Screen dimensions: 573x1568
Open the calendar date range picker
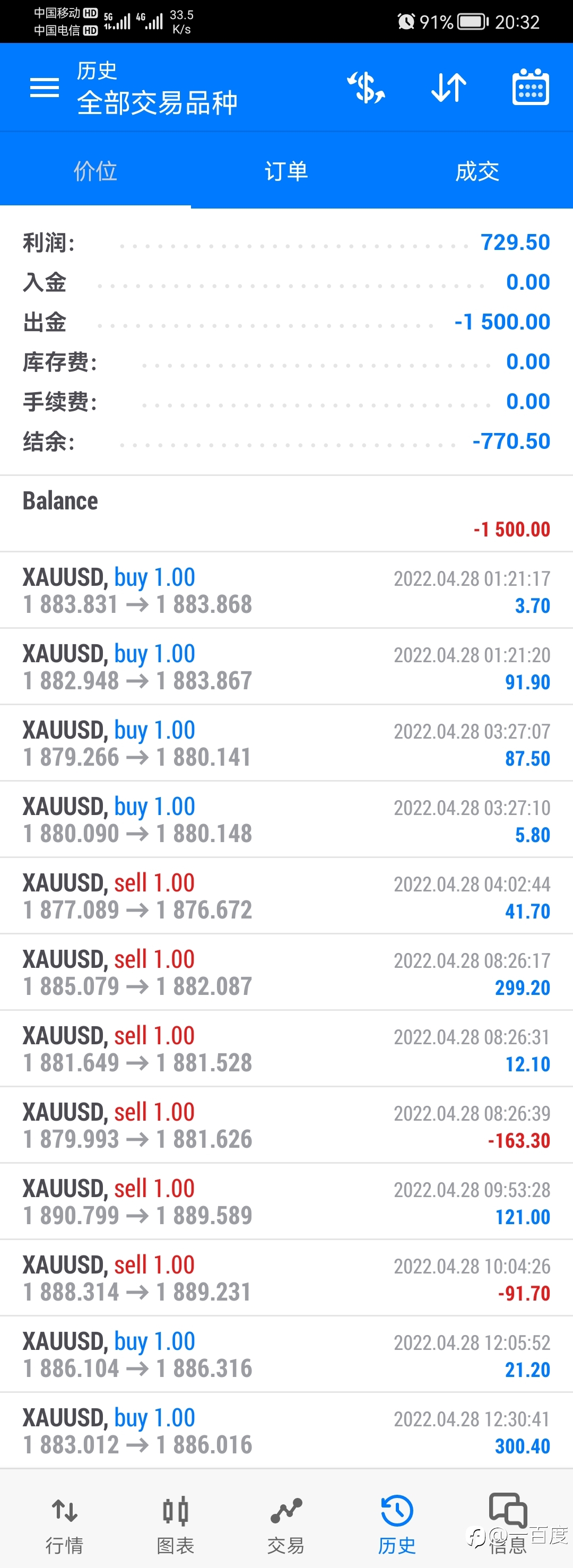pos(531,88)
